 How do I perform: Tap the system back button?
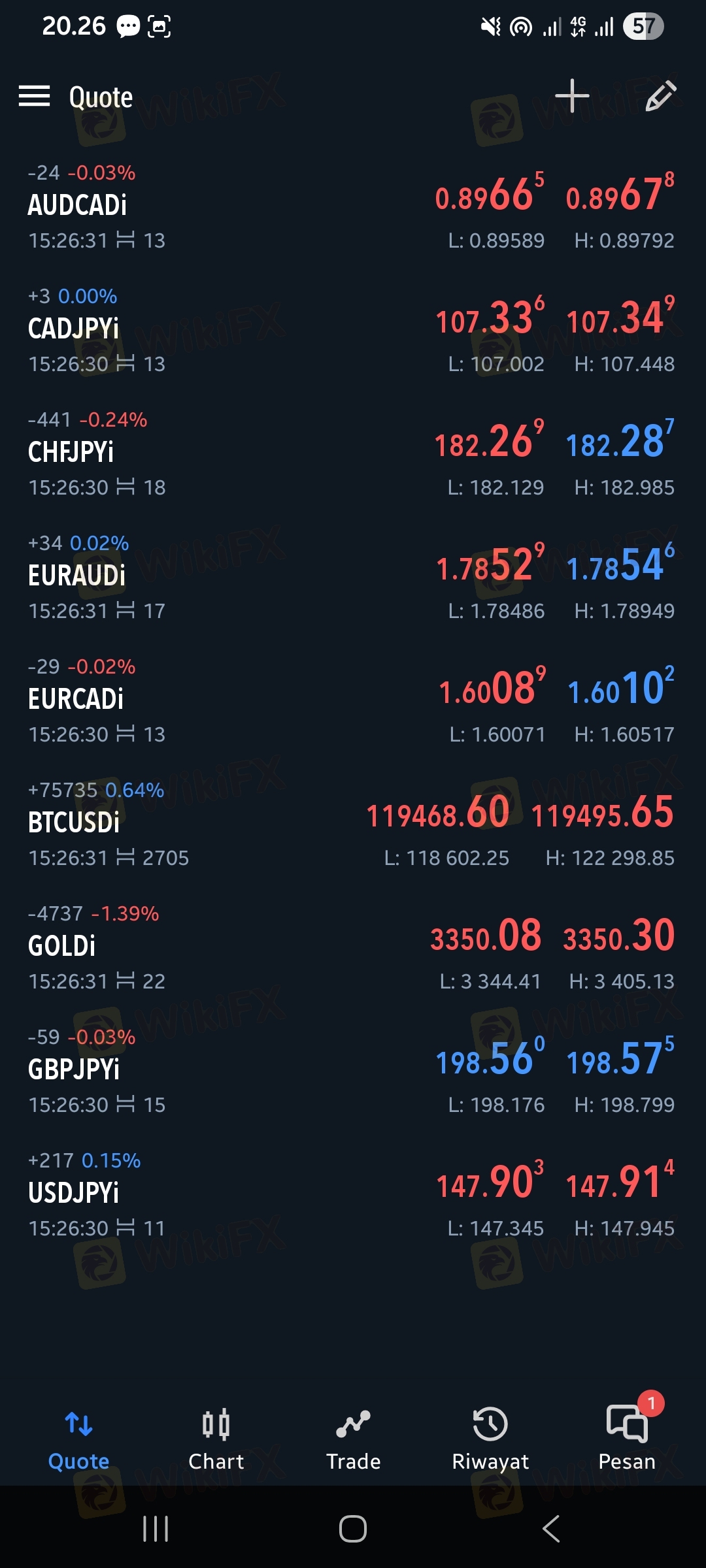click(551, 1529)
